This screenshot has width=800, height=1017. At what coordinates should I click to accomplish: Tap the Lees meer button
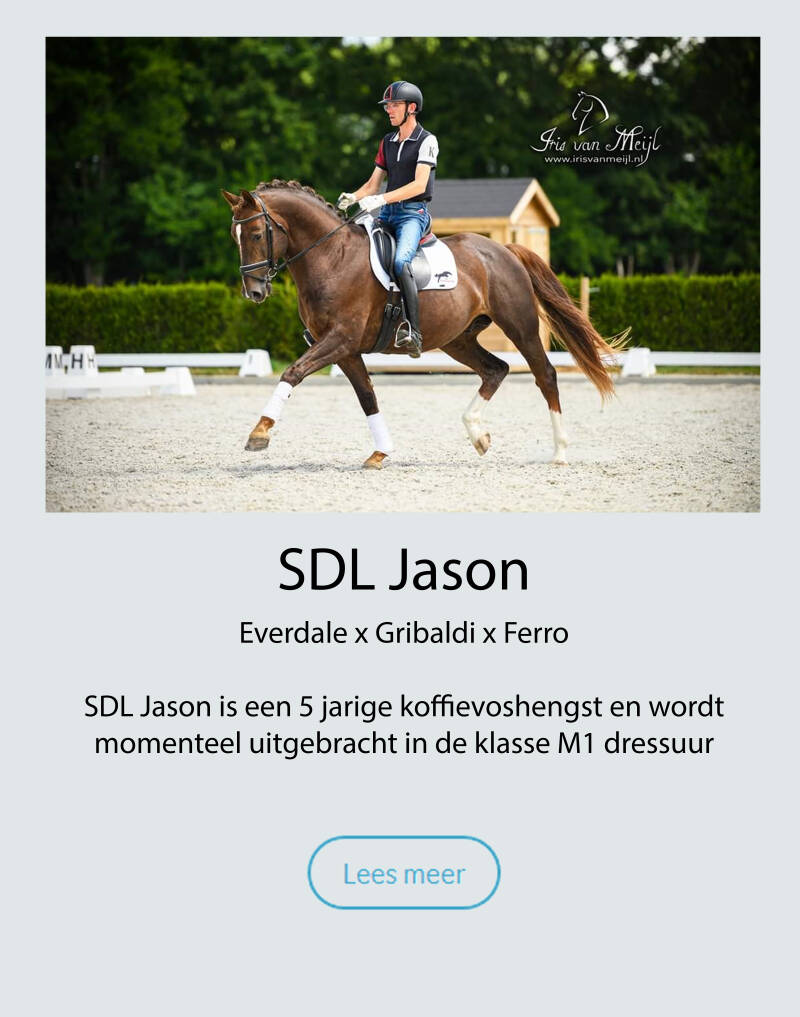click(403, 873)
